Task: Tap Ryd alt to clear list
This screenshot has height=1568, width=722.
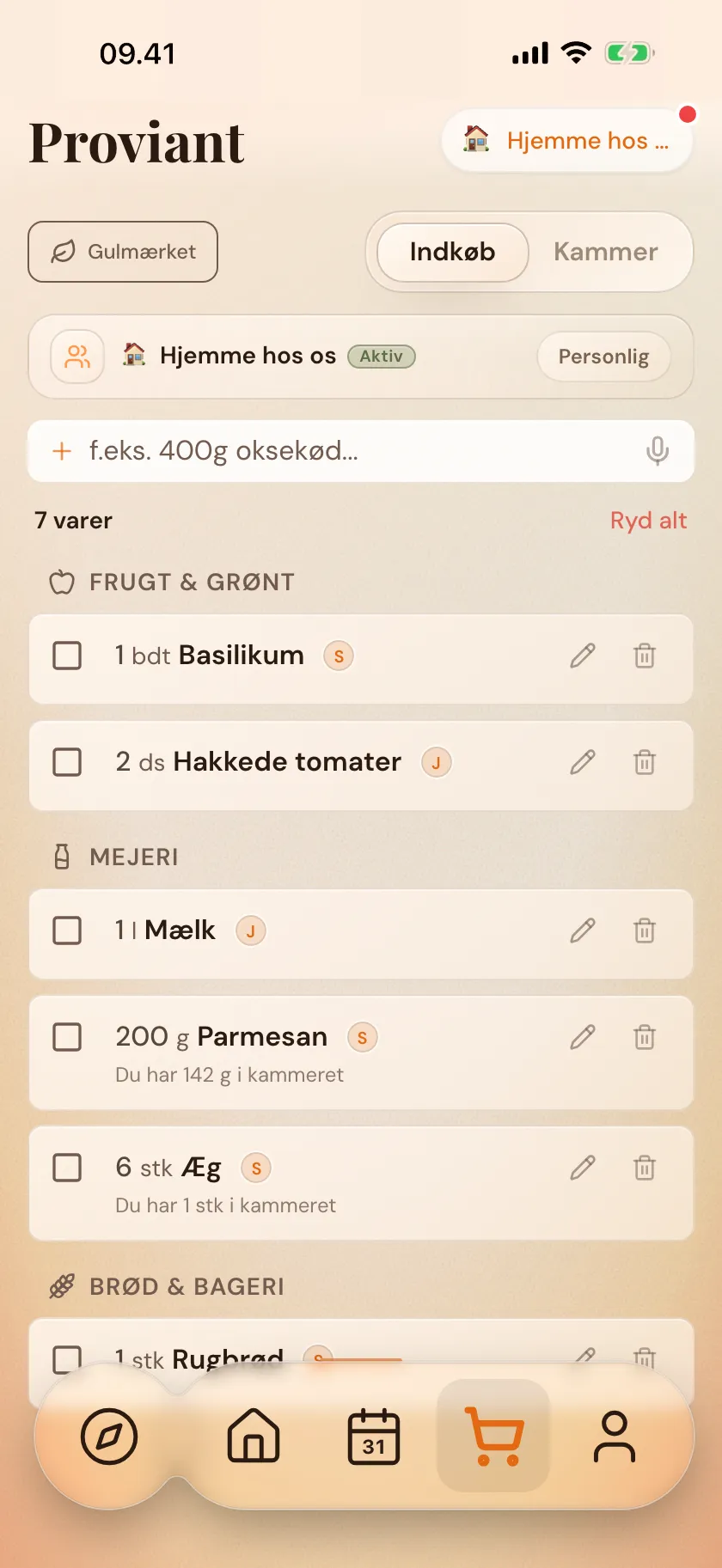Action: click(648, 521)
